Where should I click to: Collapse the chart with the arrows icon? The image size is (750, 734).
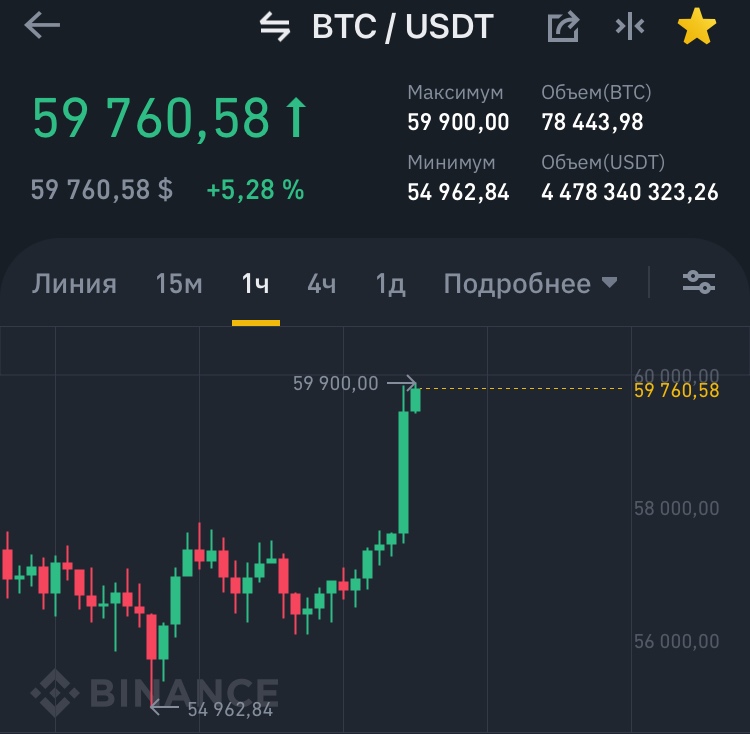(x=629, y=27)
